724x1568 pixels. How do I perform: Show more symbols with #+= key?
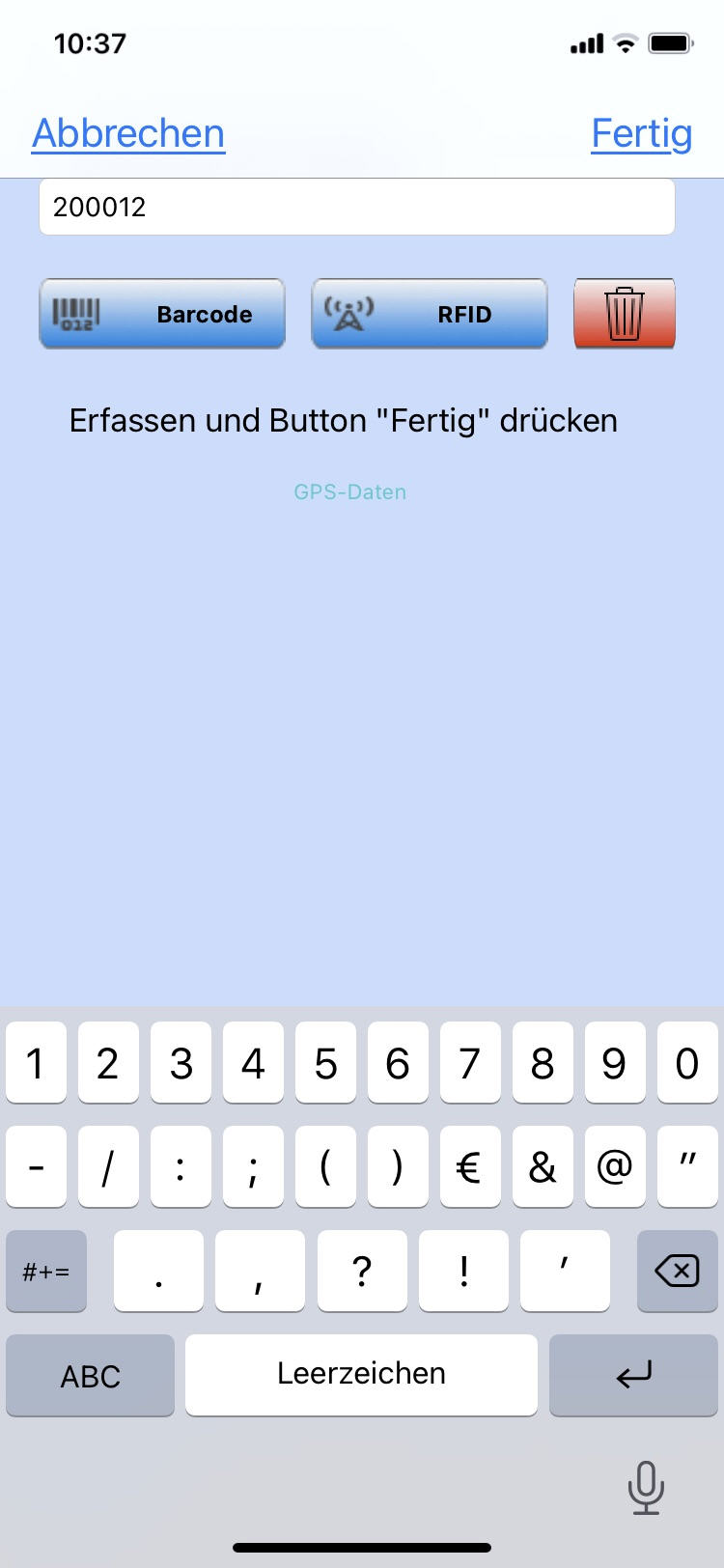click(46, 1271)
